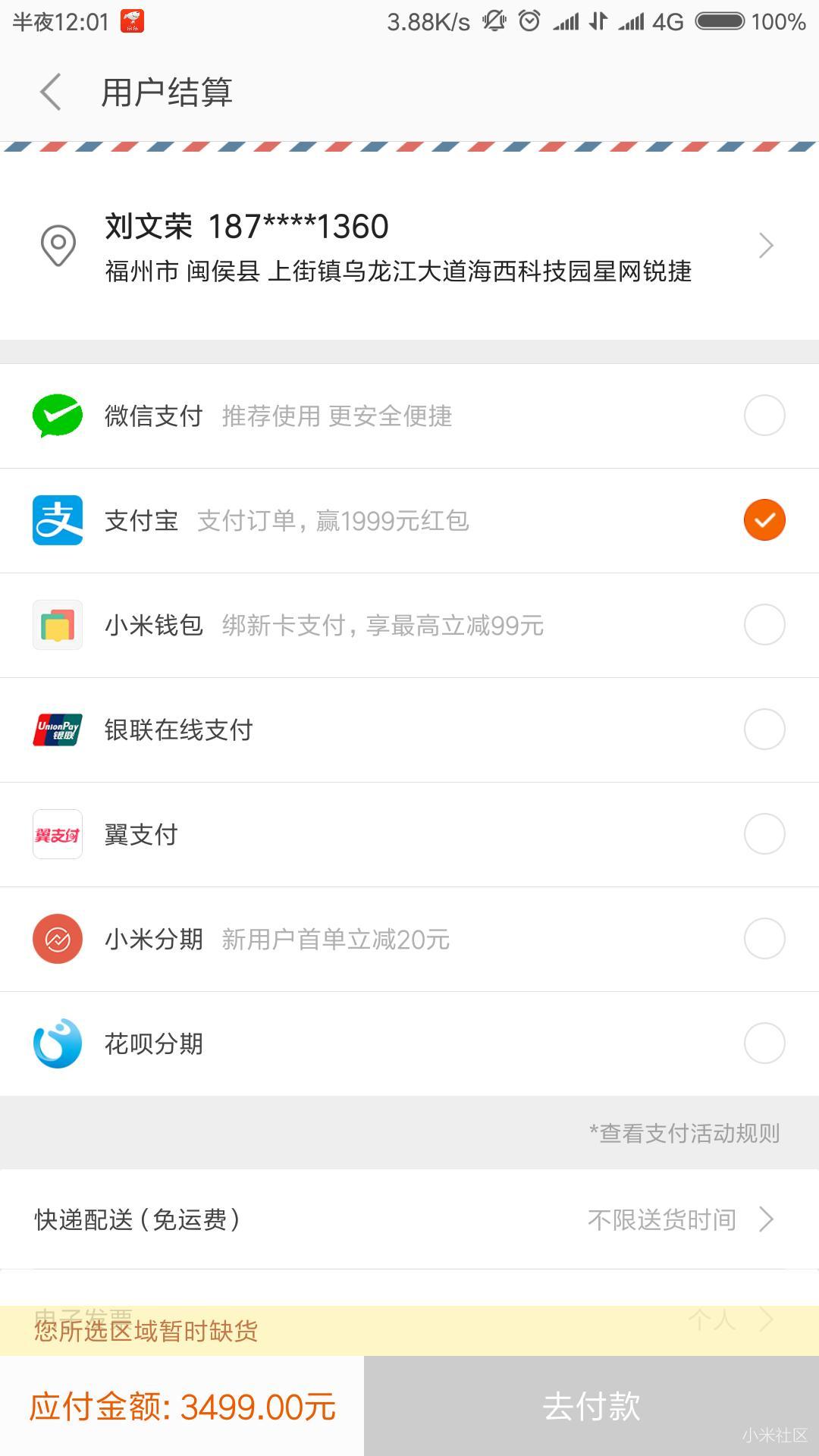Click the 翼支付 logo icon

pos(57,834)
